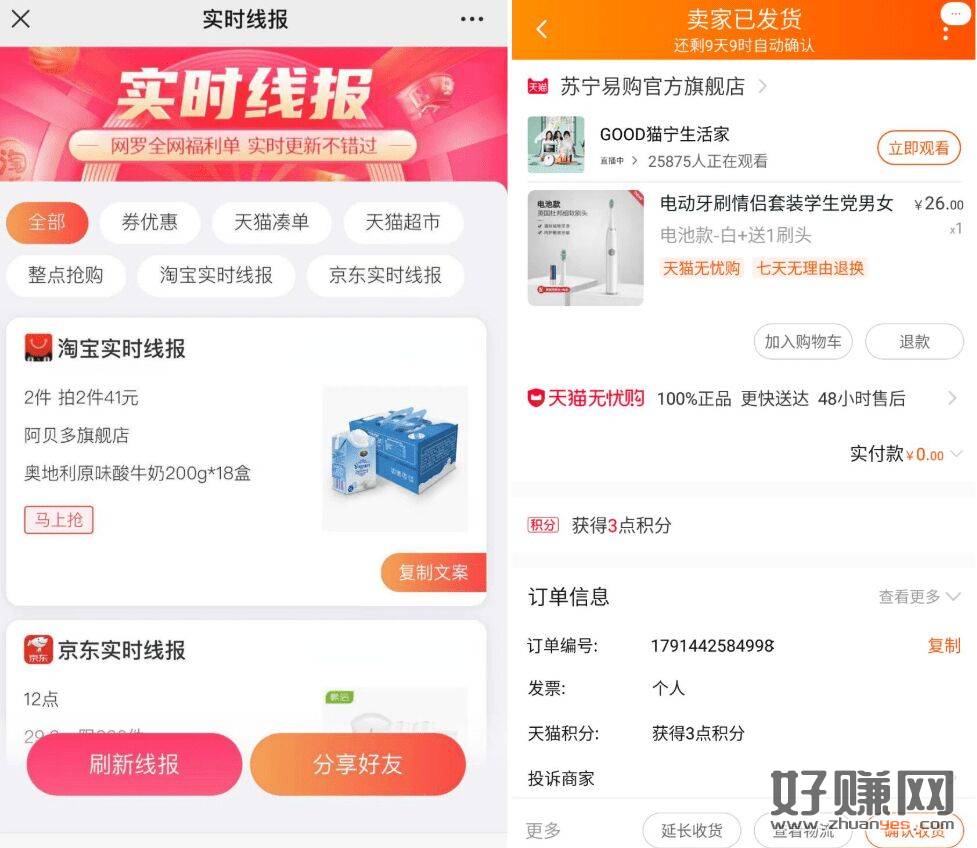Add the toothbrush with 加入购物车
This screenshot has width=977, height=848.
[802, 342]
